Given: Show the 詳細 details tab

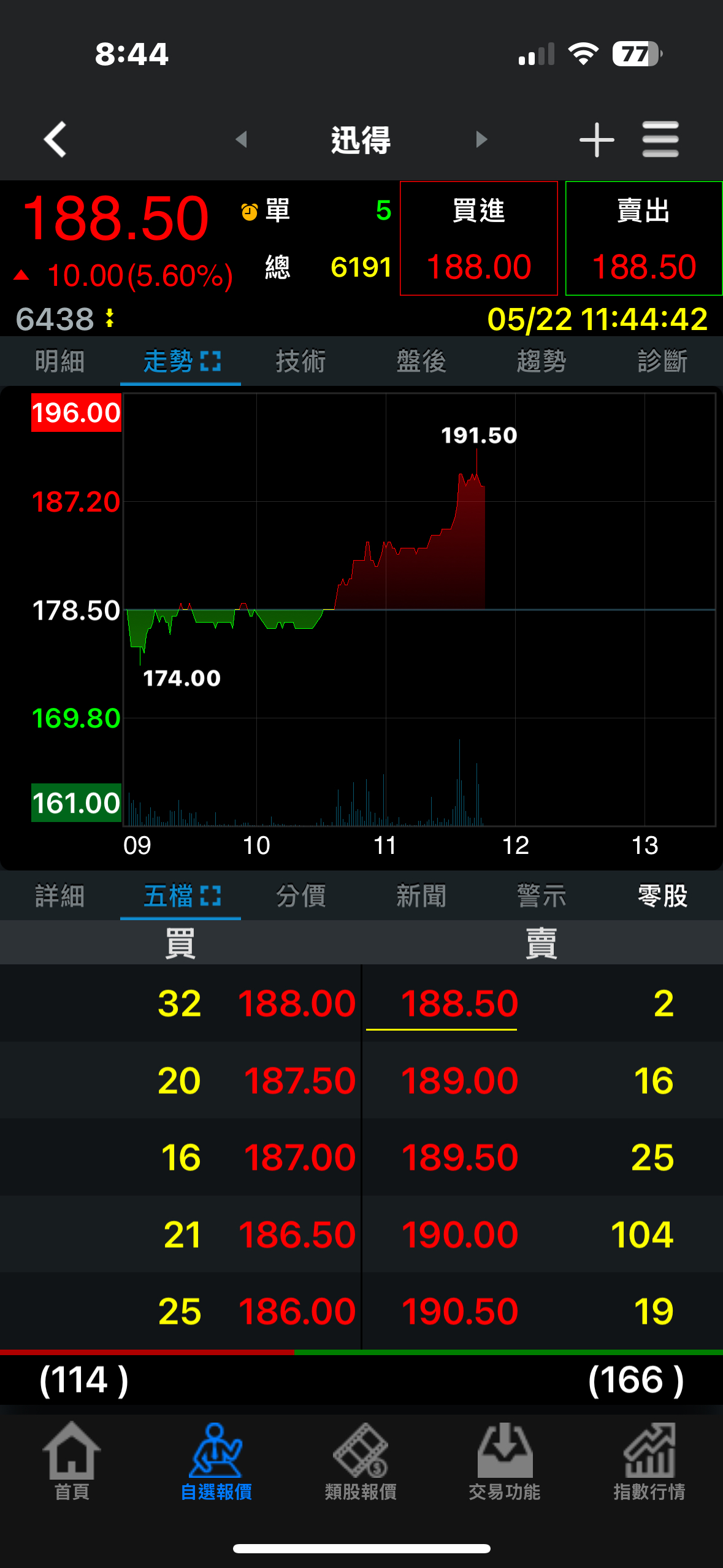Looking at the screenshot, I should pyautogui.click(x=59, y=896).
